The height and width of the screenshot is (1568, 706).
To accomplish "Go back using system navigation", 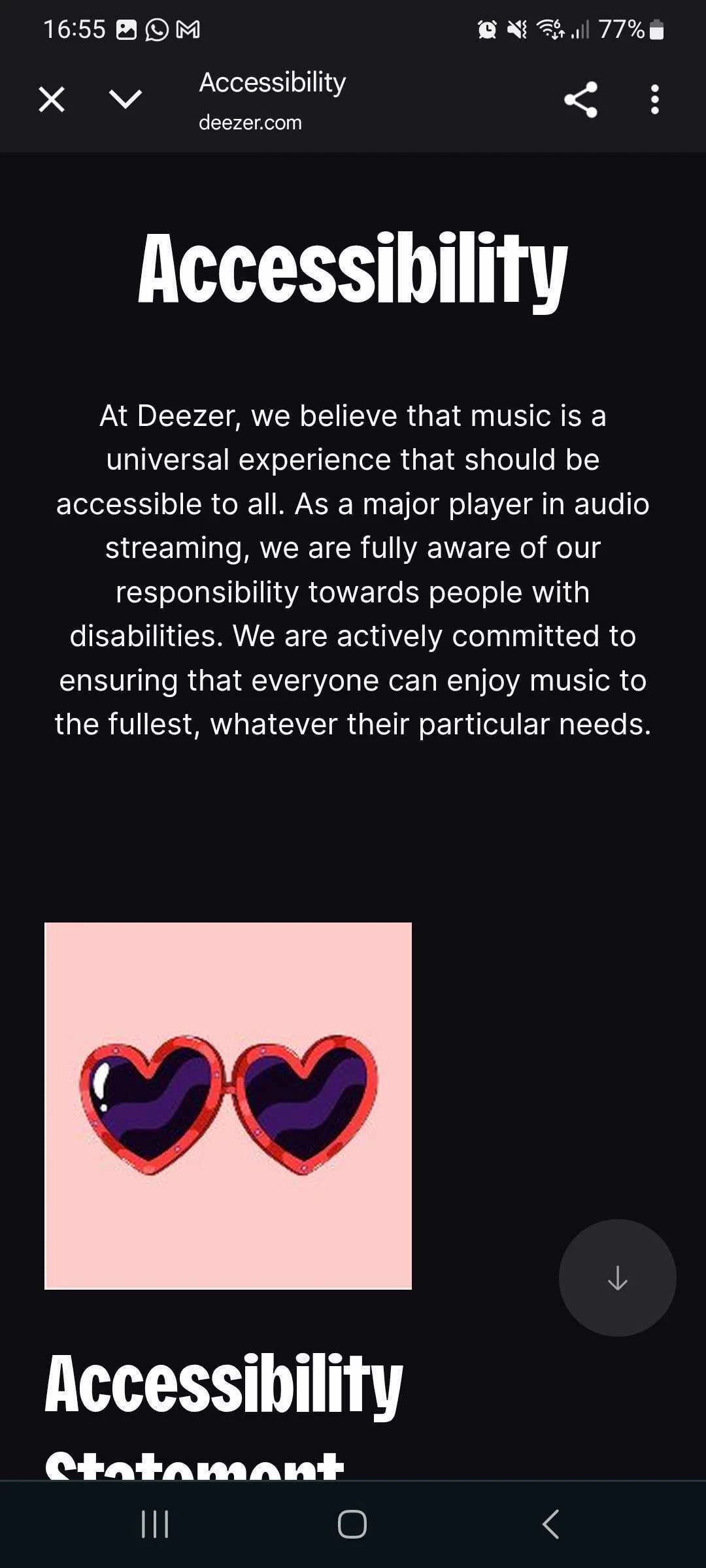I will coord(550,1524).
